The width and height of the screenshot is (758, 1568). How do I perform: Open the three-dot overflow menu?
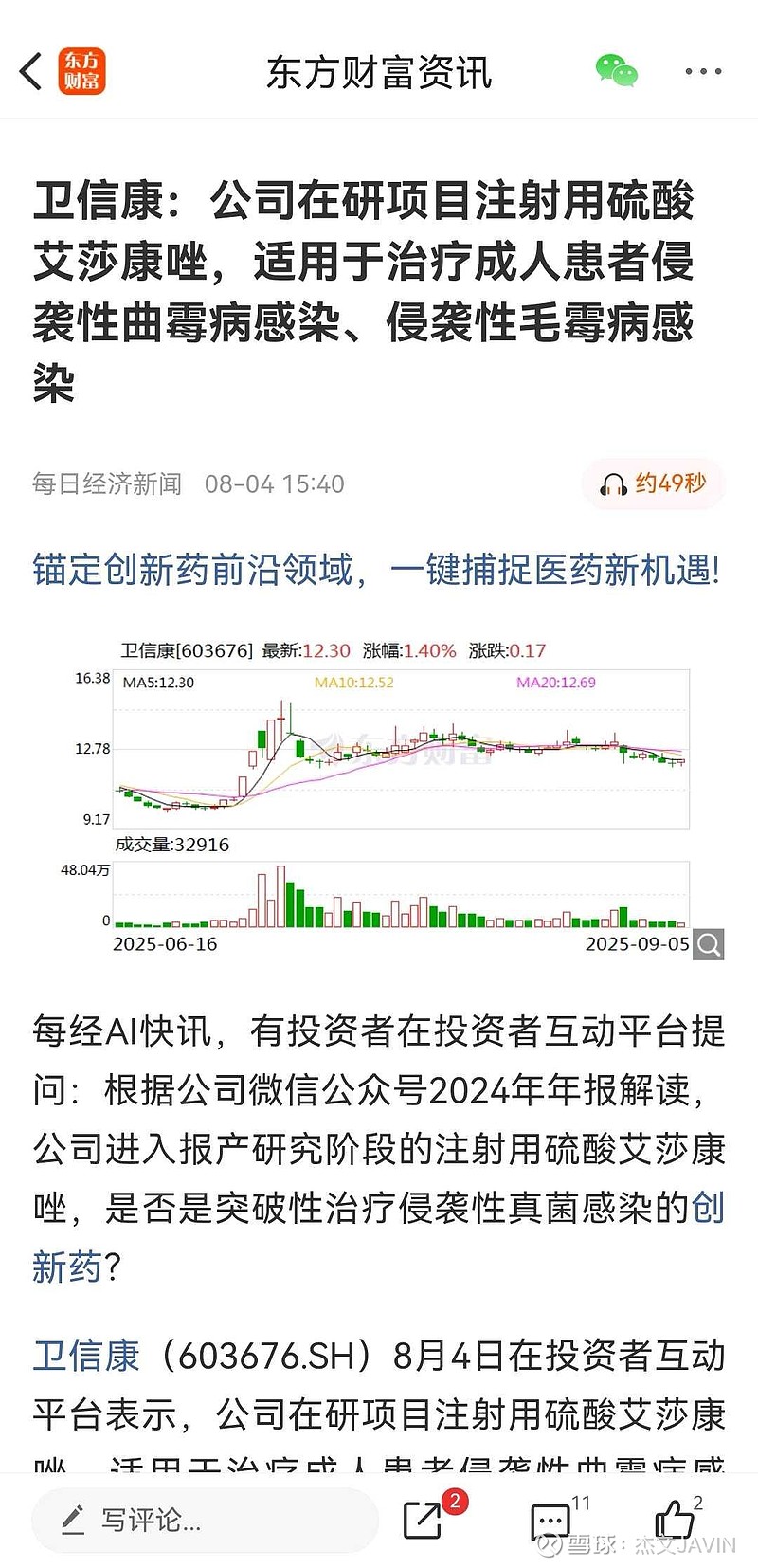coord(703,71)
